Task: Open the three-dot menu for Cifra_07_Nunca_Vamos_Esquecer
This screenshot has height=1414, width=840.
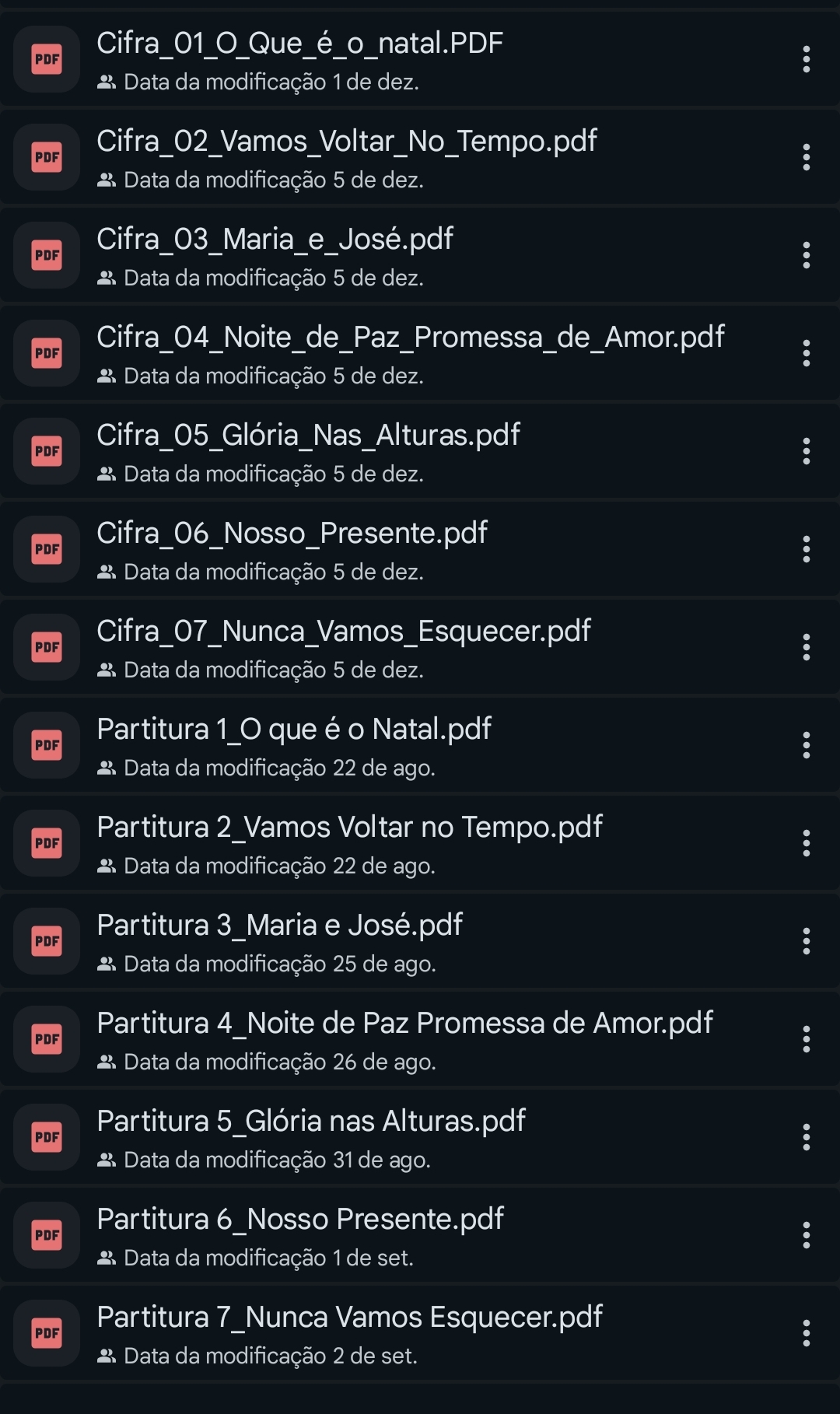Action: [x=805, y=646]
